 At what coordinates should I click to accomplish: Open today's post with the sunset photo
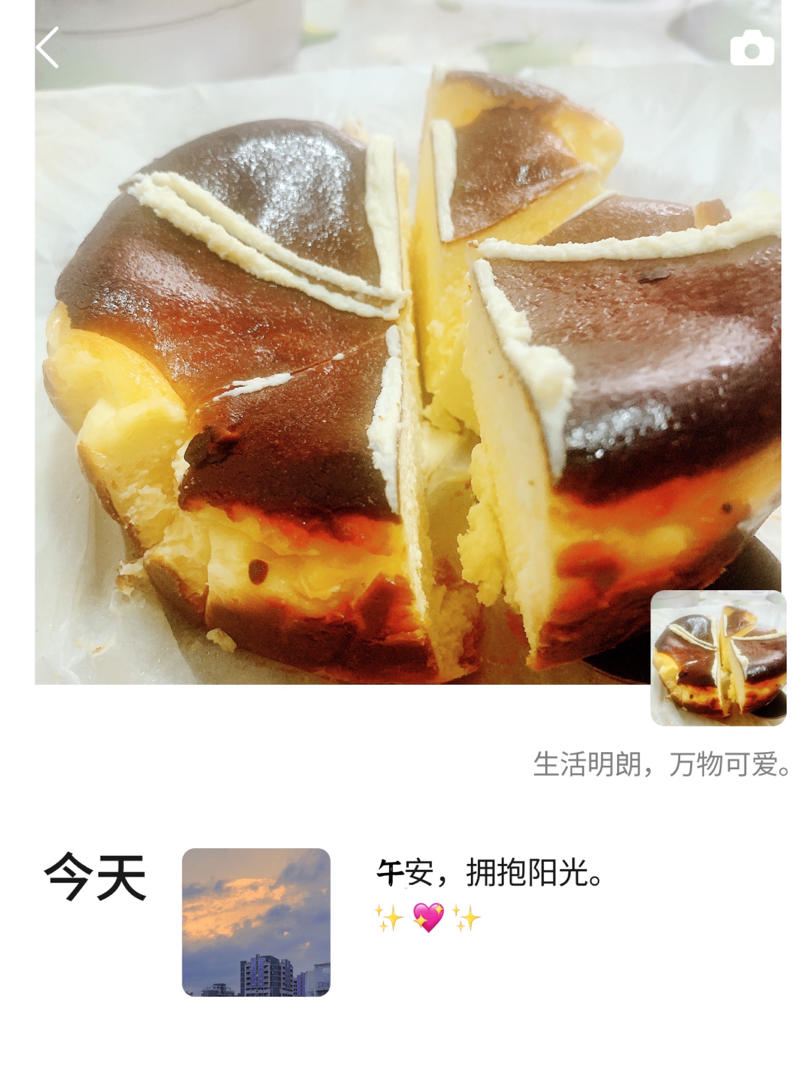(x=256, y=922)
